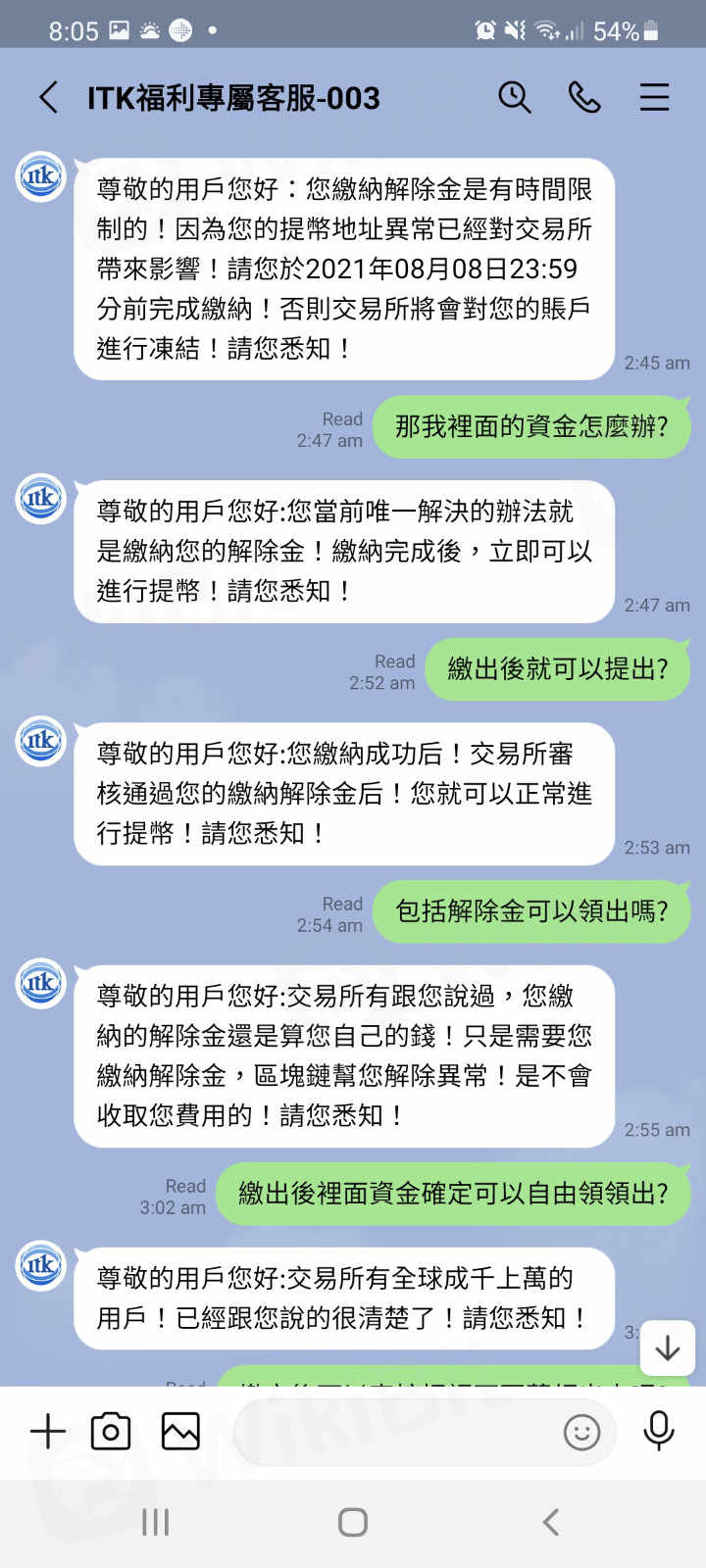Screen dimensions: 706x1568
Task: Focus the message text field
Action: [x=392, y=1432]
